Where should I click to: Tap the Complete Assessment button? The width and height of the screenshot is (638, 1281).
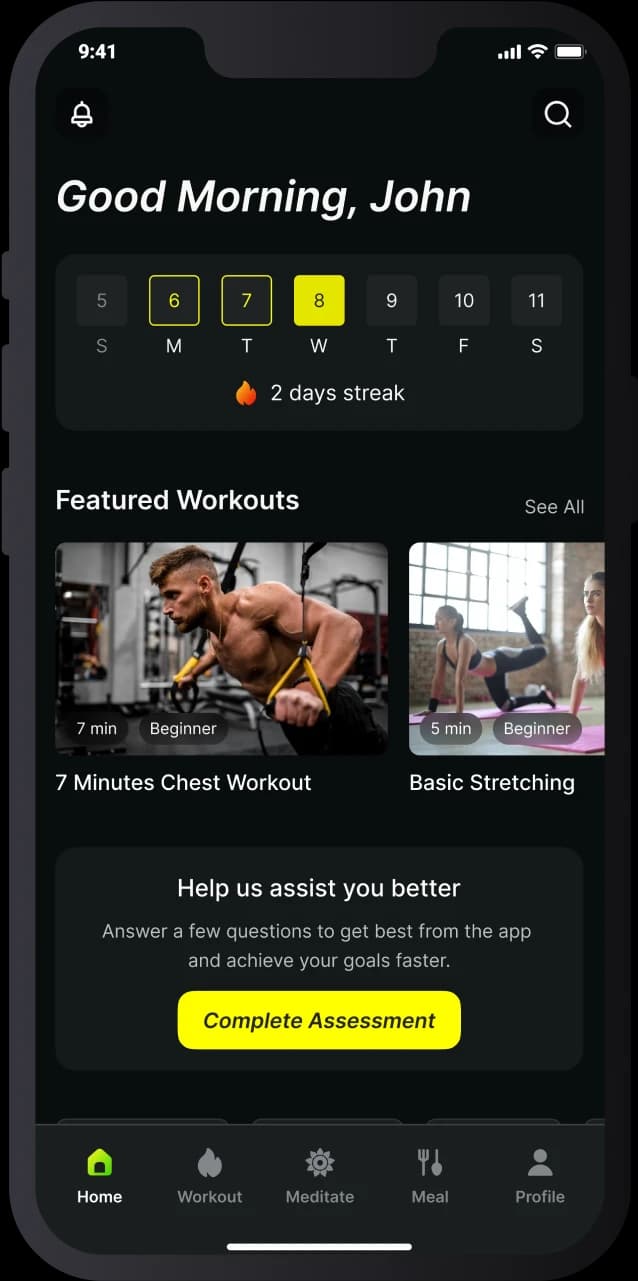pyautogui.click(x=319, y=1020)
